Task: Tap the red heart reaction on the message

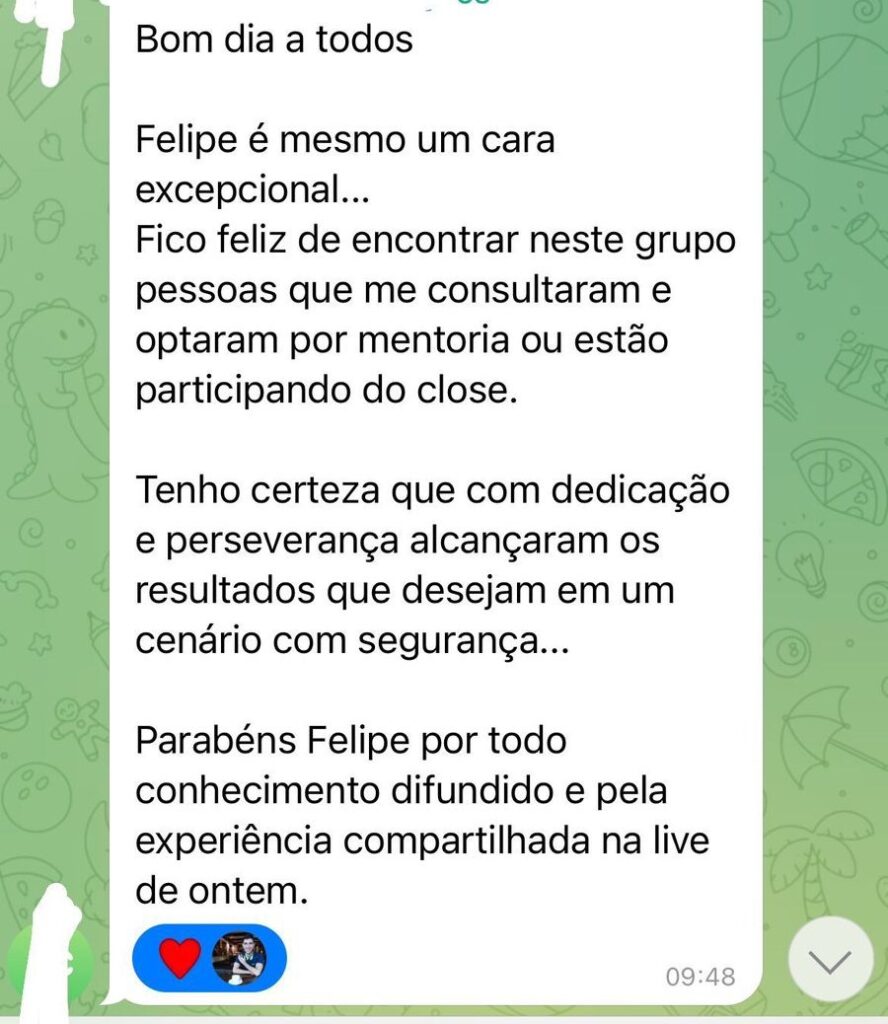Action: pyautogui.click(x=180, y=959)
